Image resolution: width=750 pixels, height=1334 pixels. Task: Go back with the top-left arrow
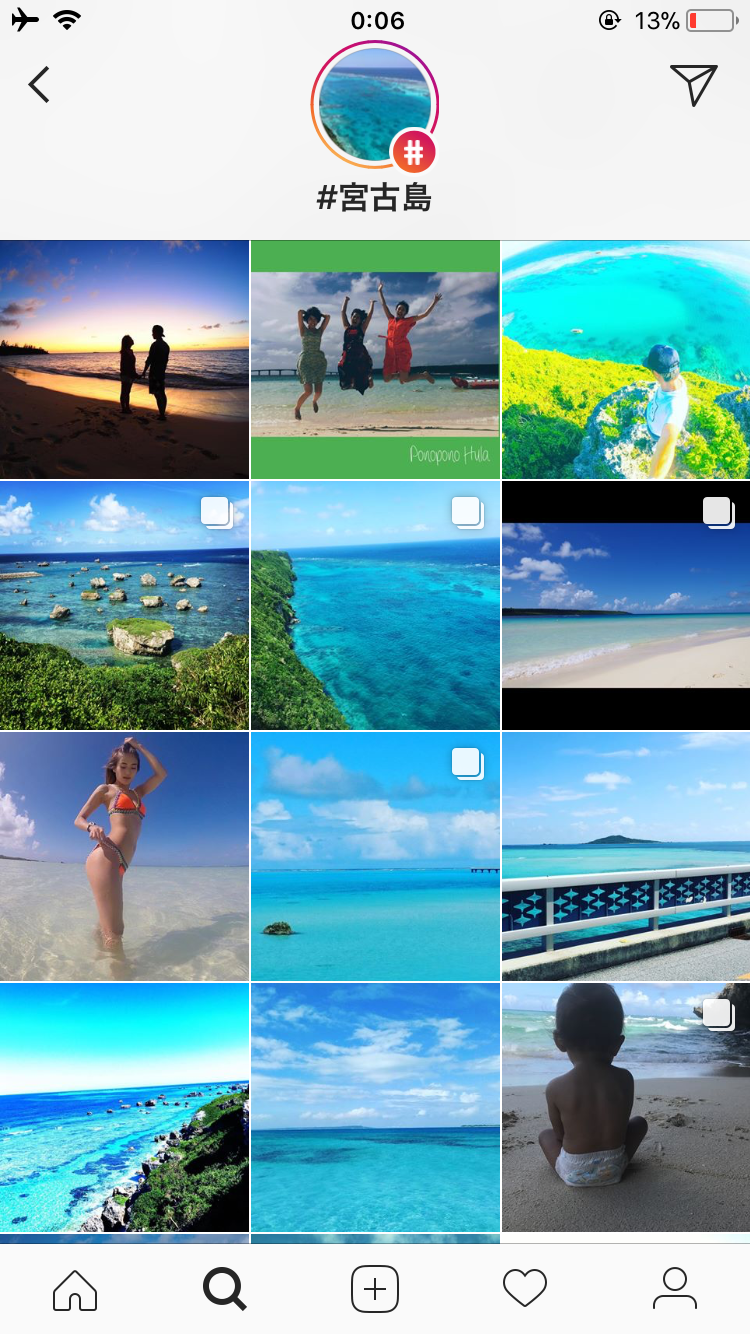(39, 85)
